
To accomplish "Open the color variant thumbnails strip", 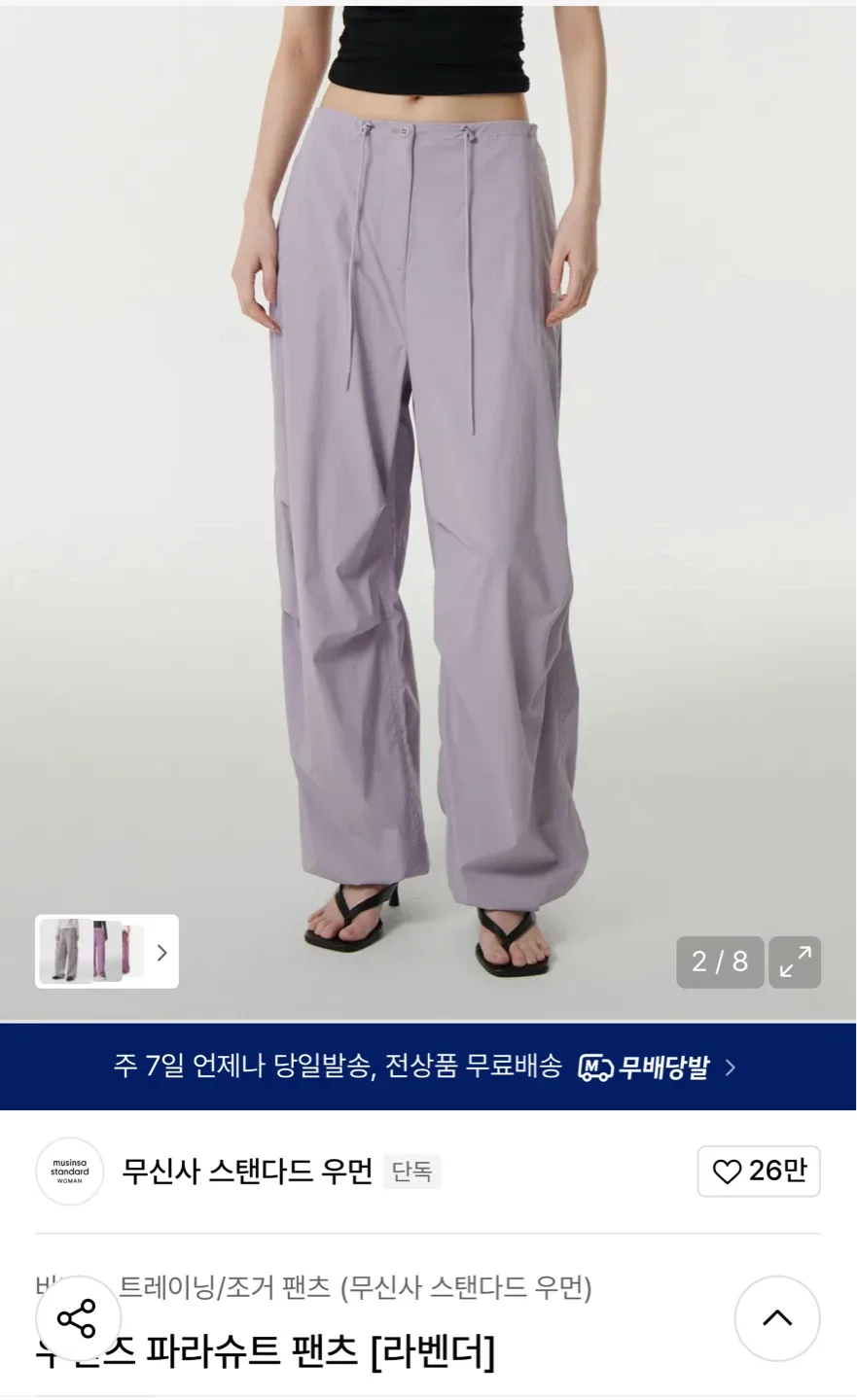I will point(107,952).
